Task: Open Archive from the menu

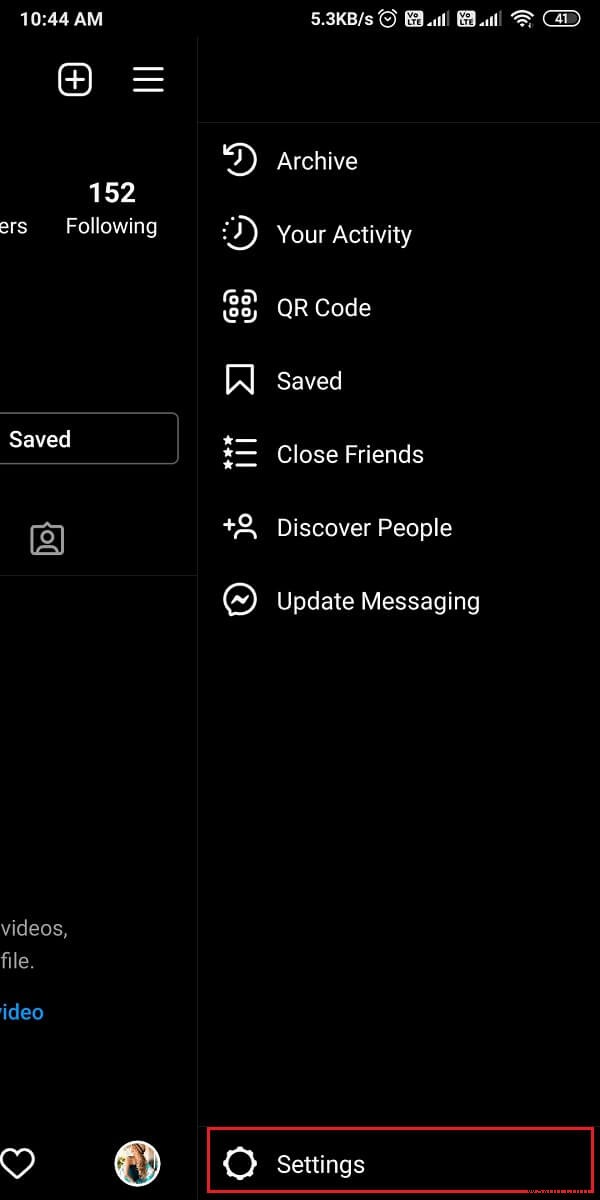Action: coord(316,161)
